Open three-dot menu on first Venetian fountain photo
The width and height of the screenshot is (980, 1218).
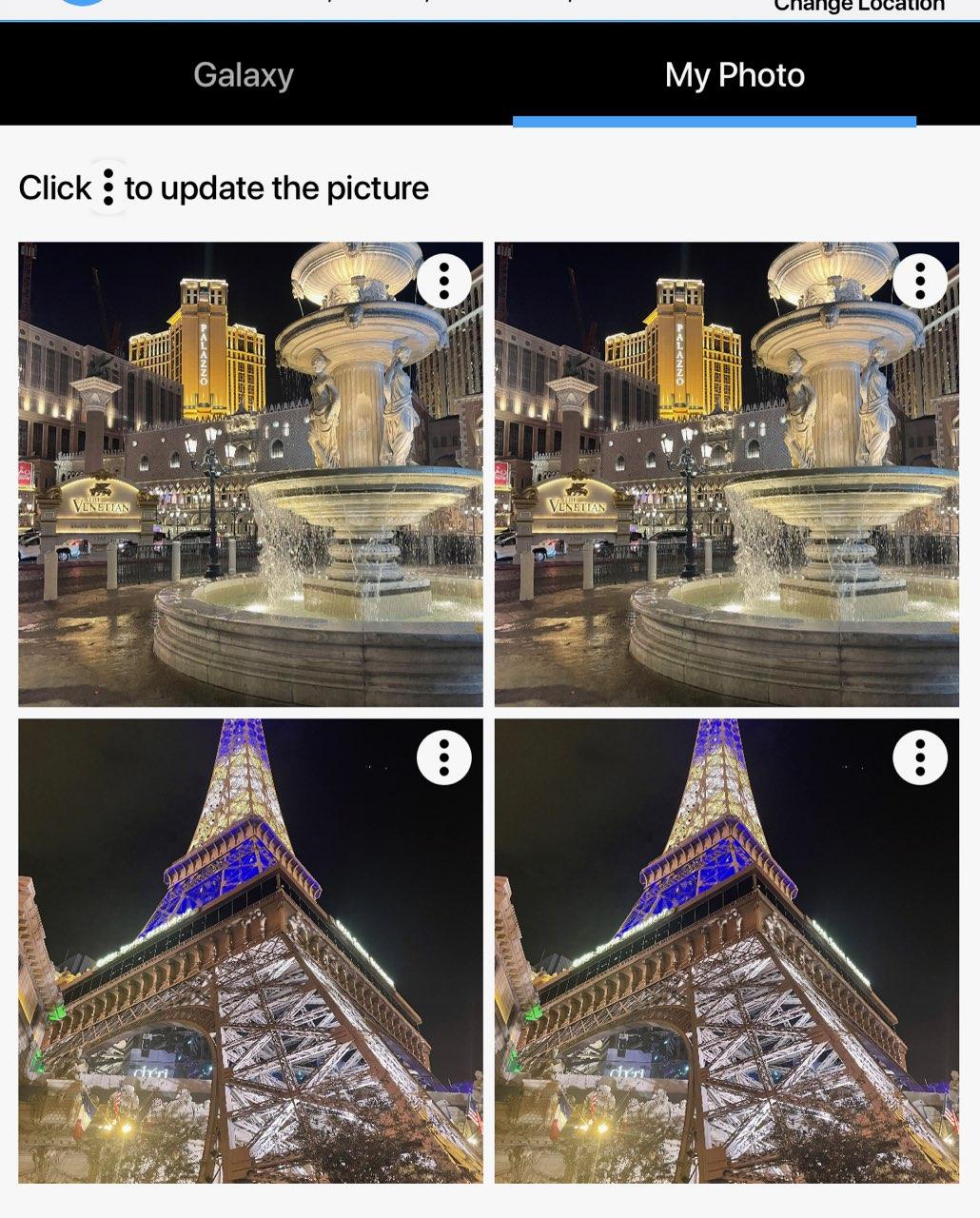[443, 281]
